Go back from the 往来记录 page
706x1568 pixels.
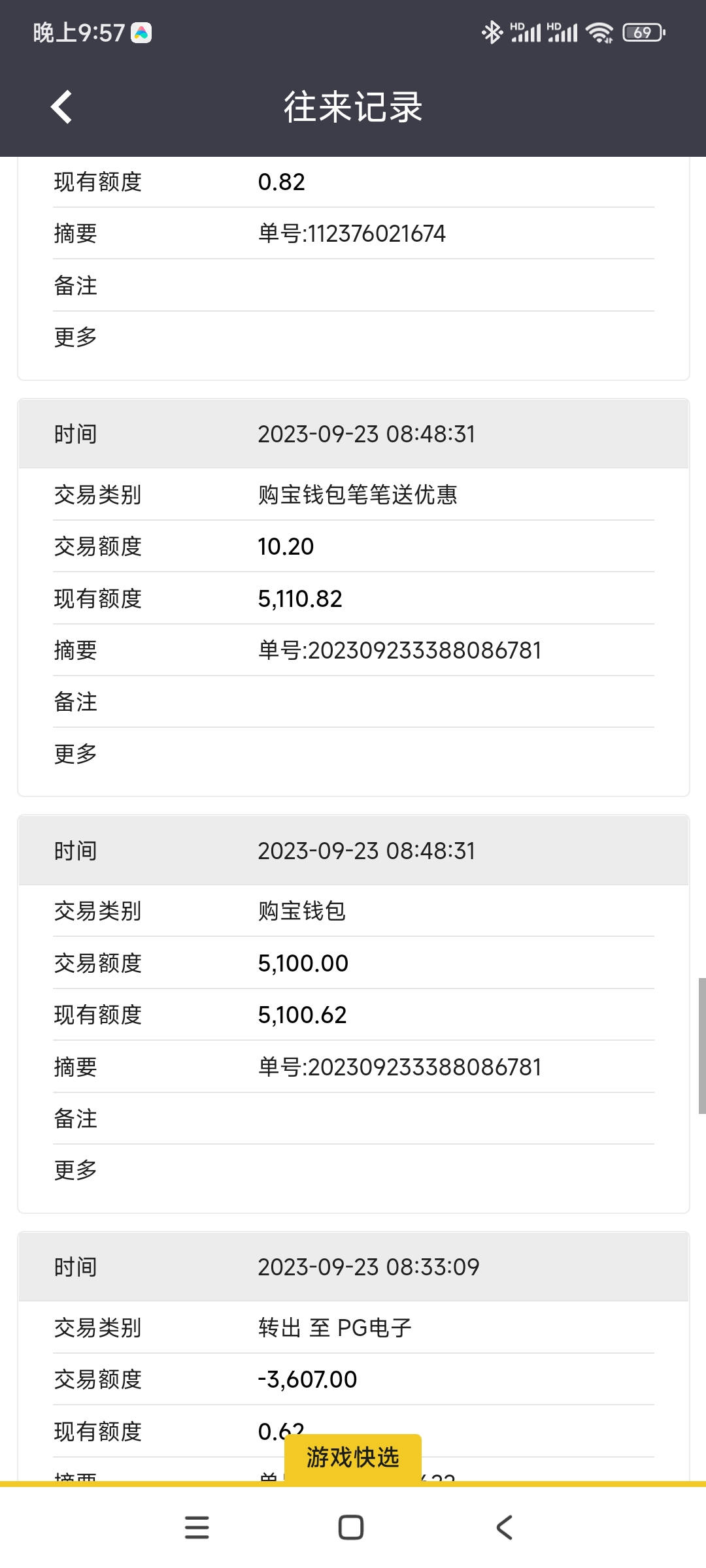[x=62, y=106]
